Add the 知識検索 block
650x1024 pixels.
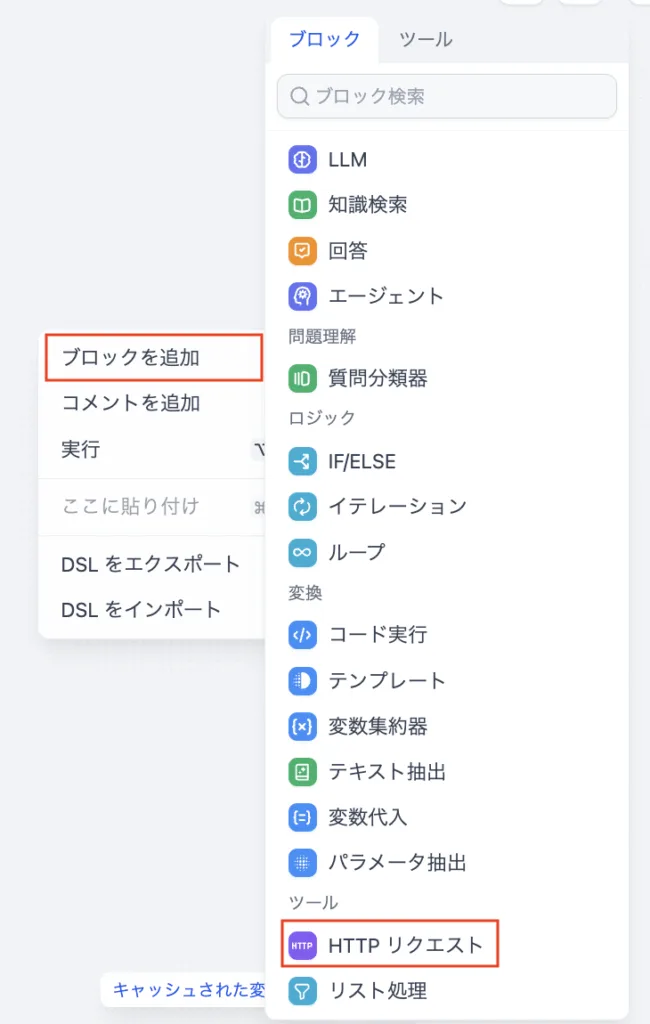pos(367,205)
